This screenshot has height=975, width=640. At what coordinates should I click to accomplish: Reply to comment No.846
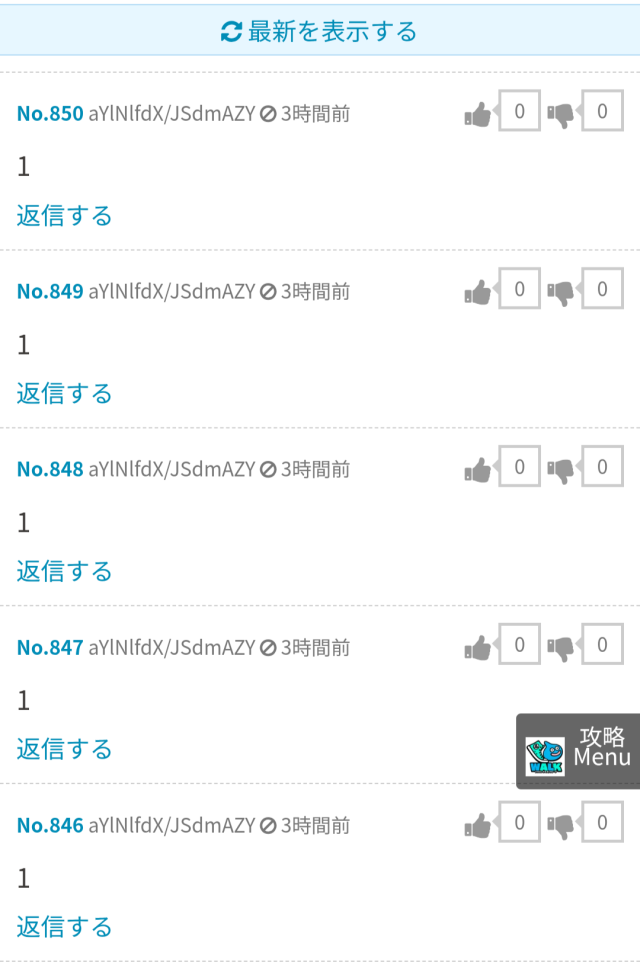(64, 927)
